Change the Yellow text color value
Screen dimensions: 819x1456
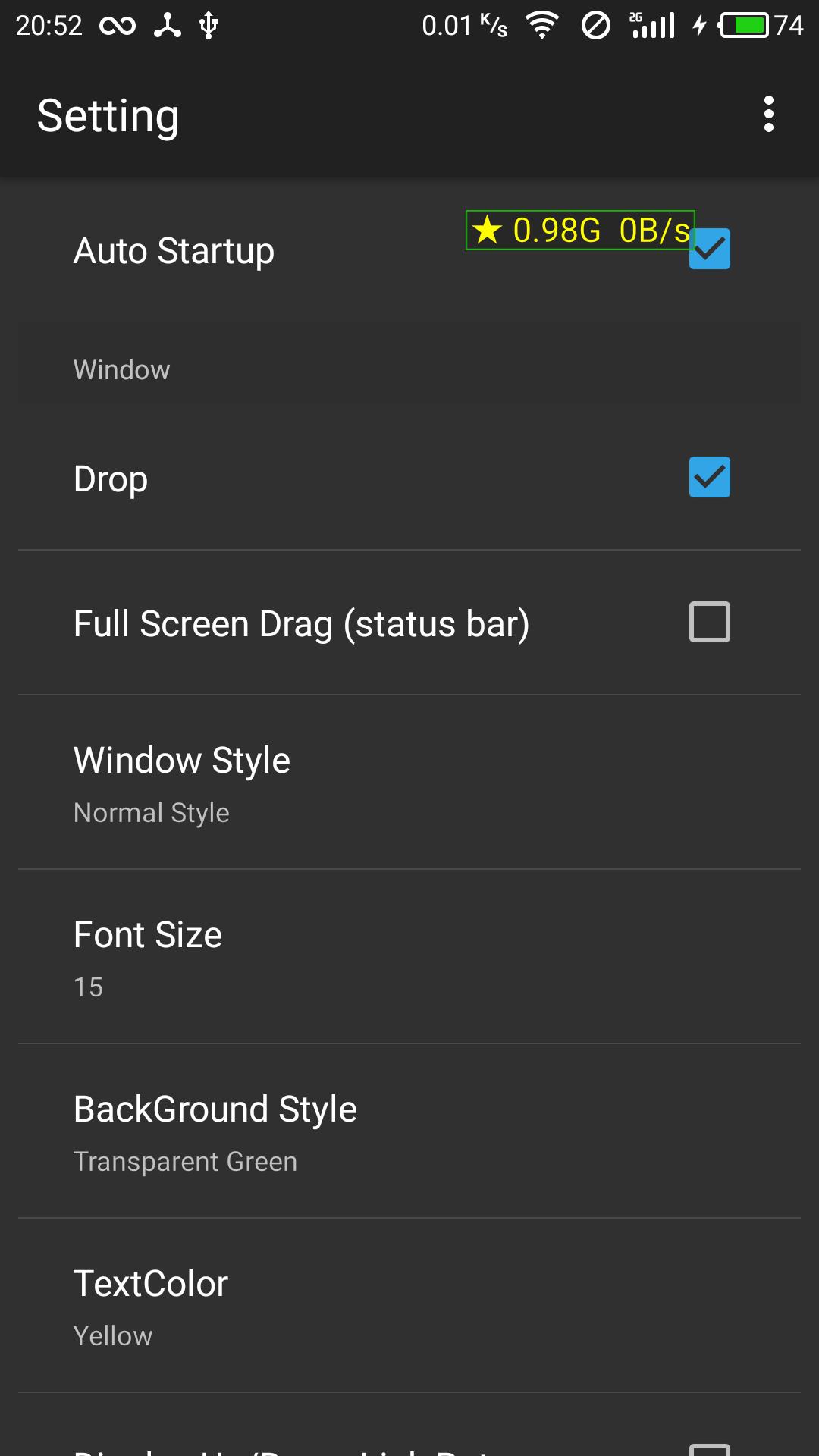point(112,1335)
